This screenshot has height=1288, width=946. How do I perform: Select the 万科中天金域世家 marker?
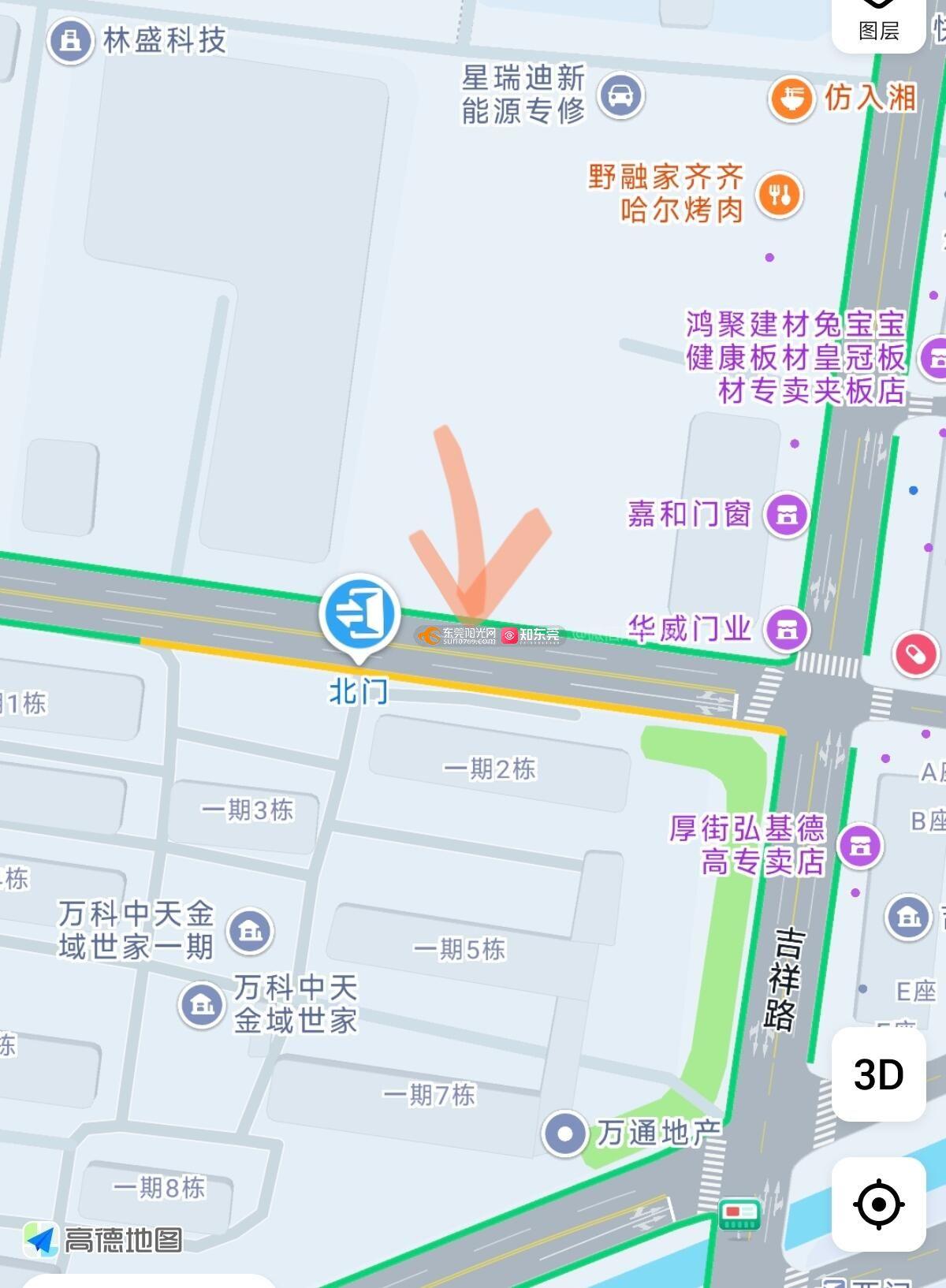tap(202, 1004)
